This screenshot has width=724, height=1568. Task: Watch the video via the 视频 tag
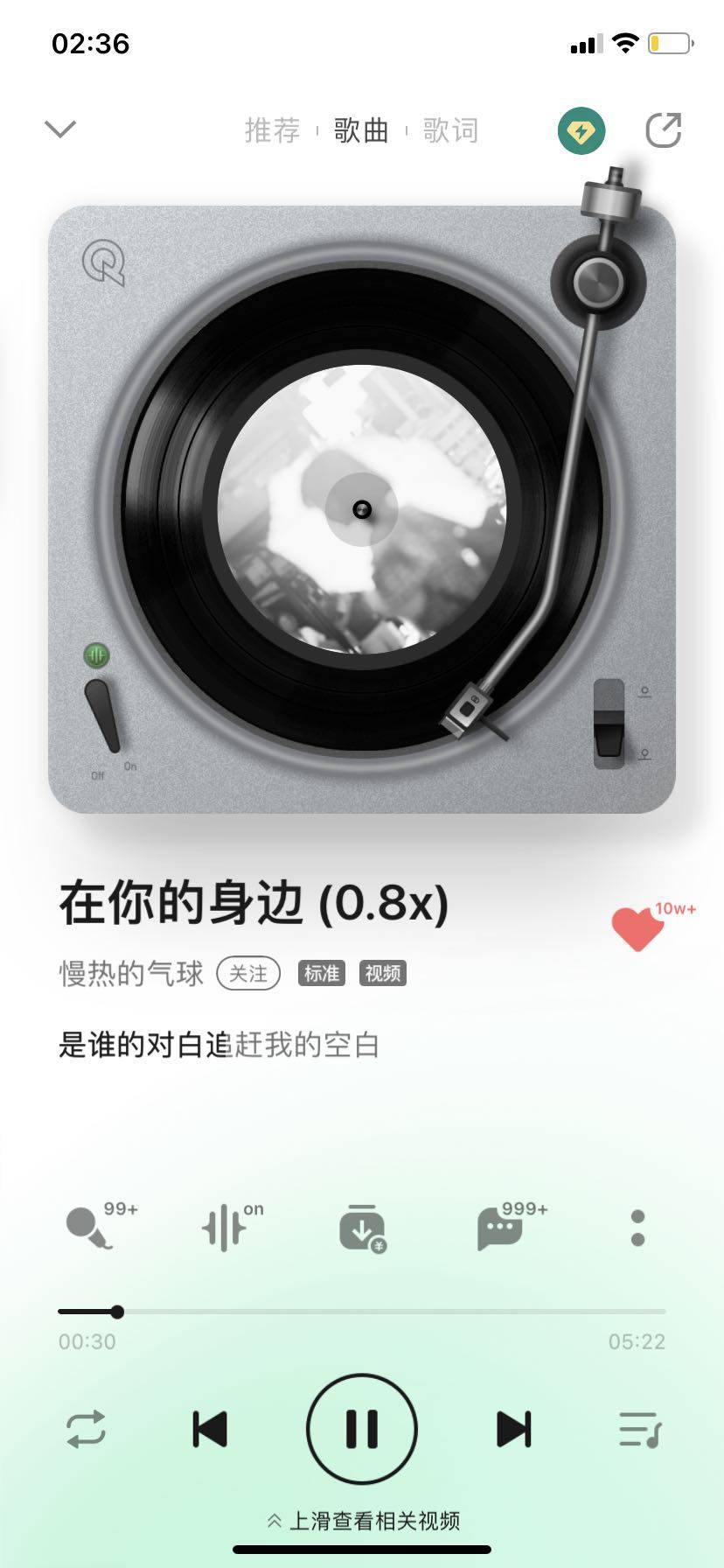point(383,973)
